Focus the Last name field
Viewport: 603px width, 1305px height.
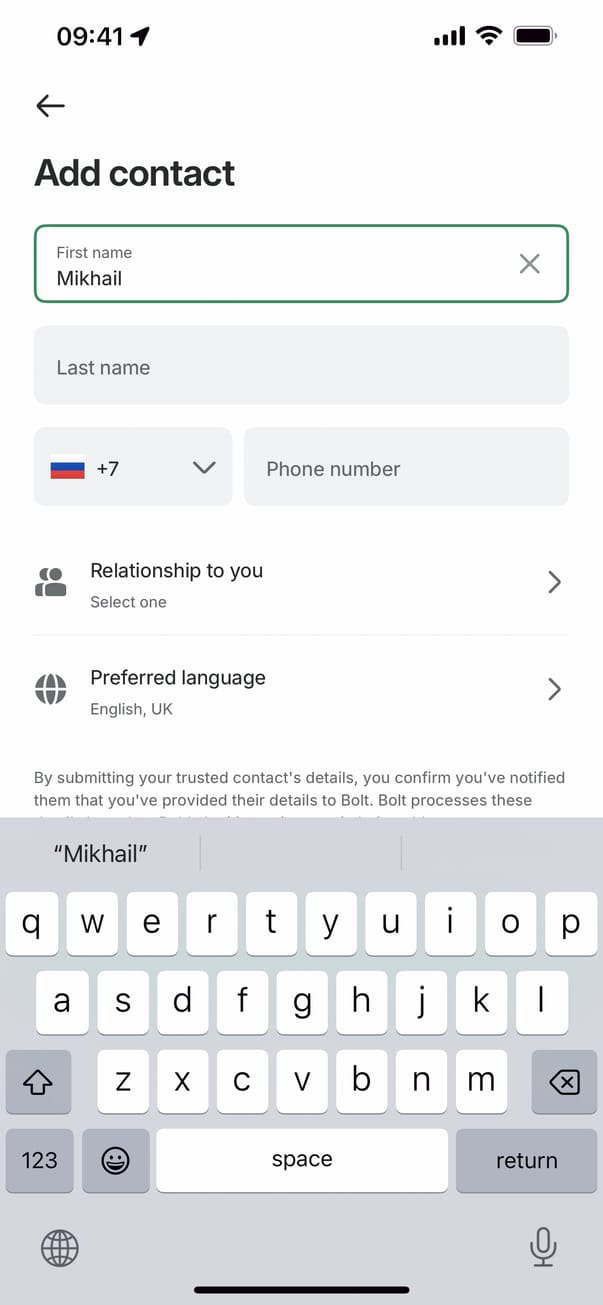301,366
